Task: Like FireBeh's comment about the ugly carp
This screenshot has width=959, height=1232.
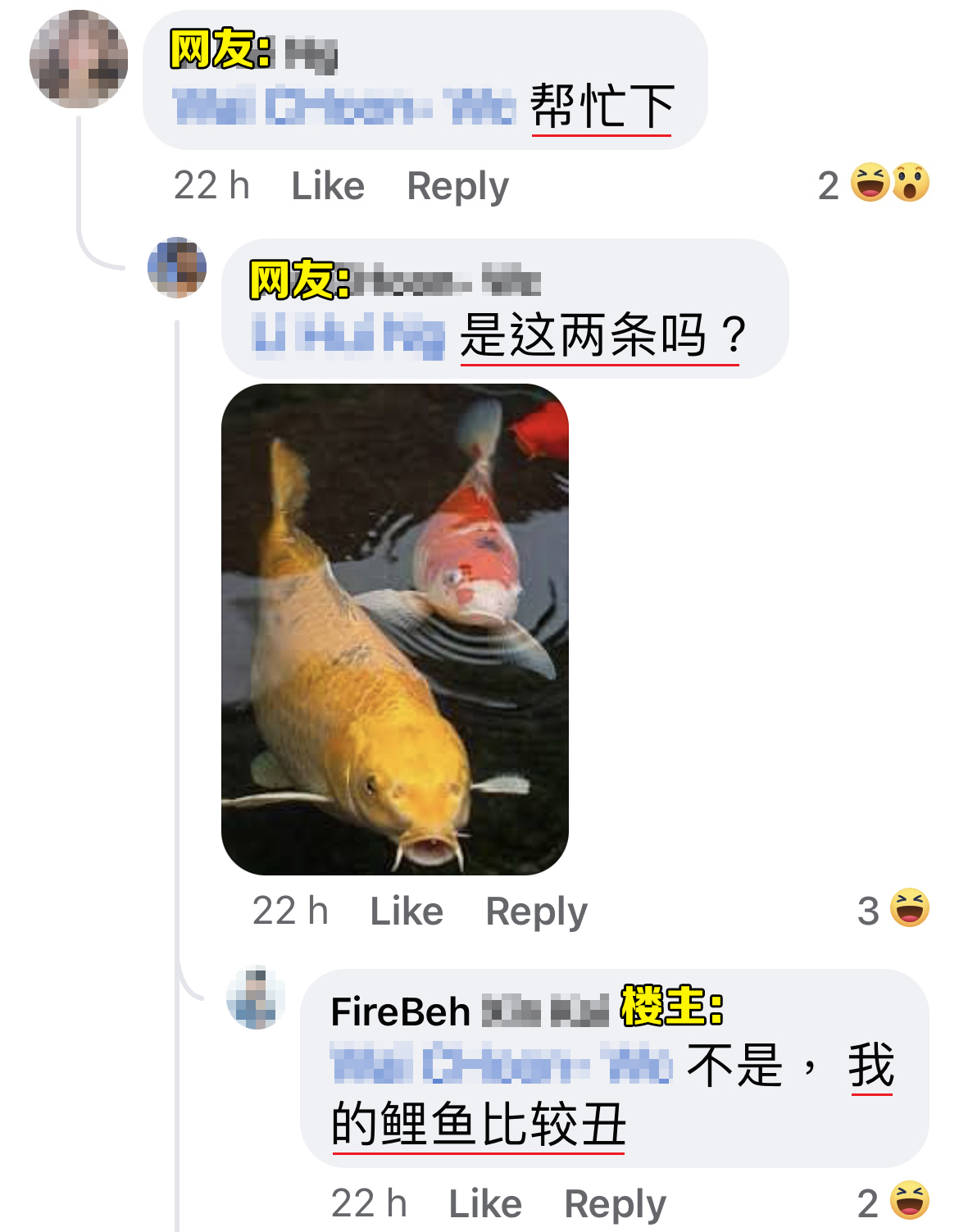Action: (485, 1203)
